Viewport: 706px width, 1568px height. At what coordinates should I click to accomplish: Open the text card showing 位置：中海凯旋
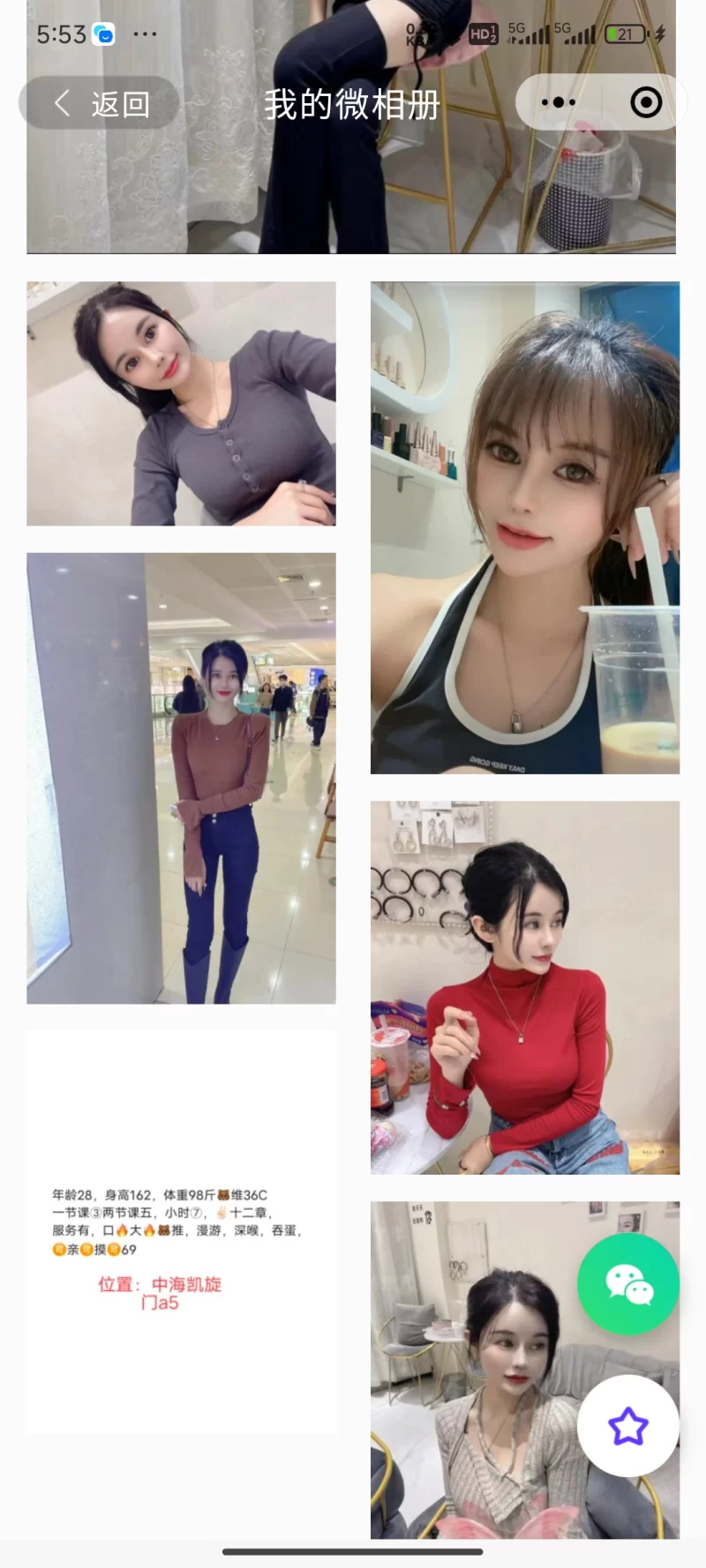pos(181,1232)
